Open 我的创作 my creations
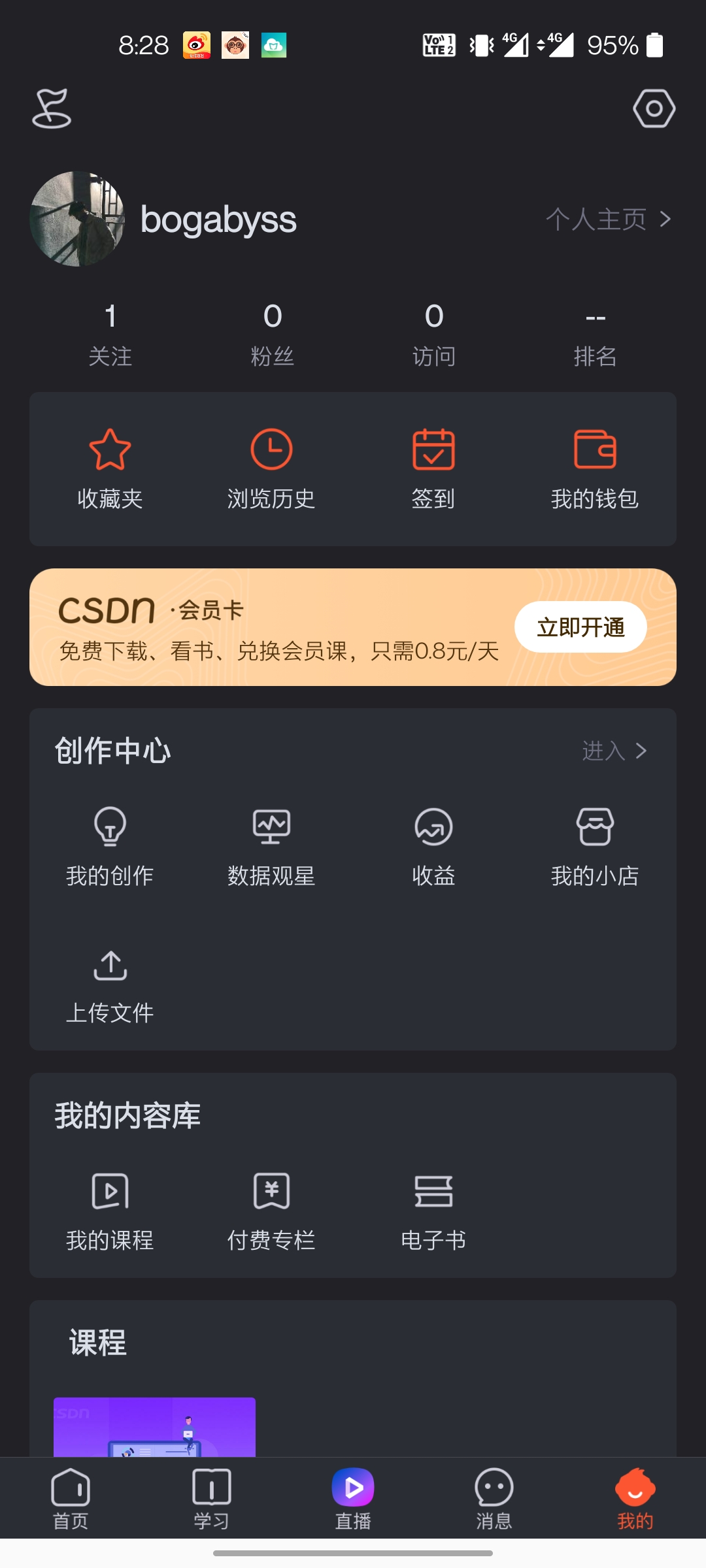 pyautogui.click(x=110, y=846)
